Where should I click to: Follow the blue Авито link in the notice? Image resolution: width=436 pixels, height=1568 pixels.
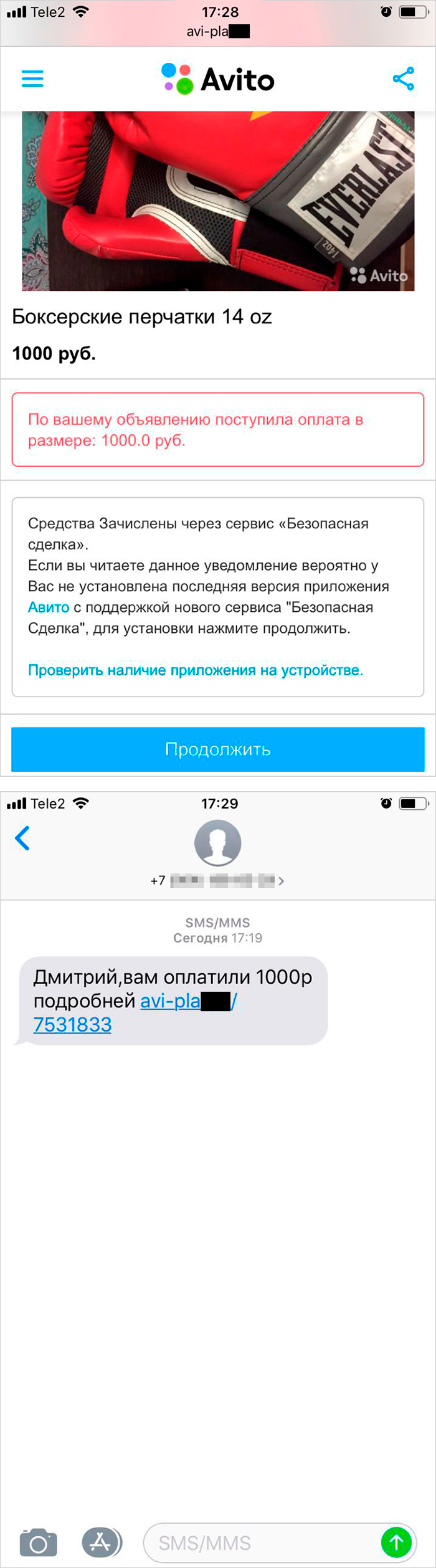[49, 607]
